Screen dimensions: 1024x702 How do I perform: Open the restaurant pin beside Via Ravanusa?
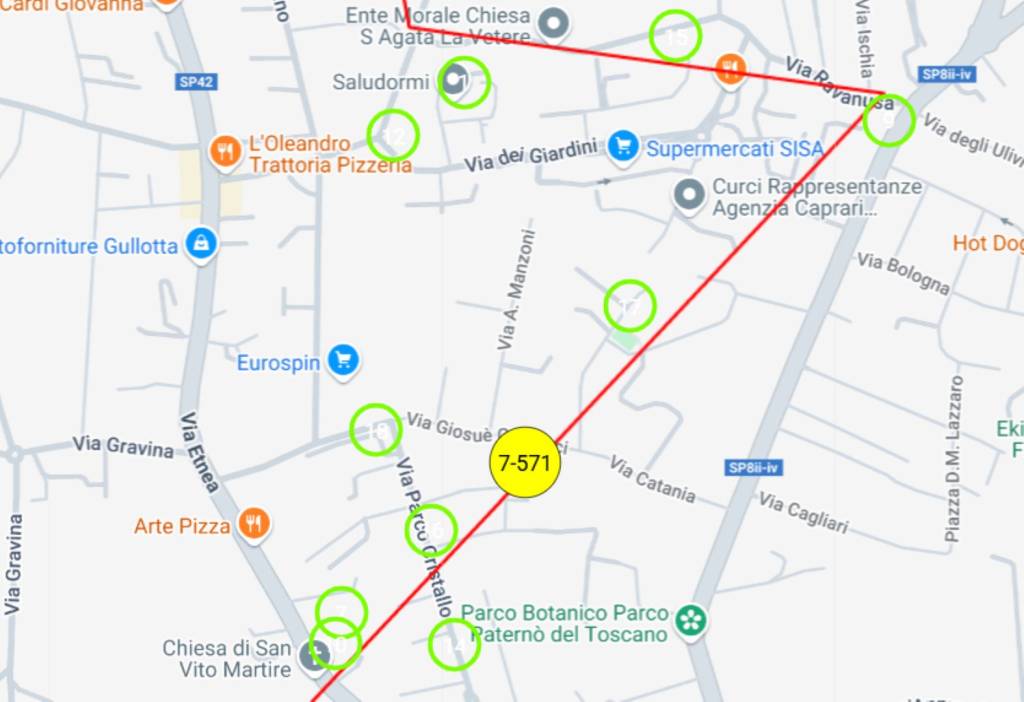(731, 68)
